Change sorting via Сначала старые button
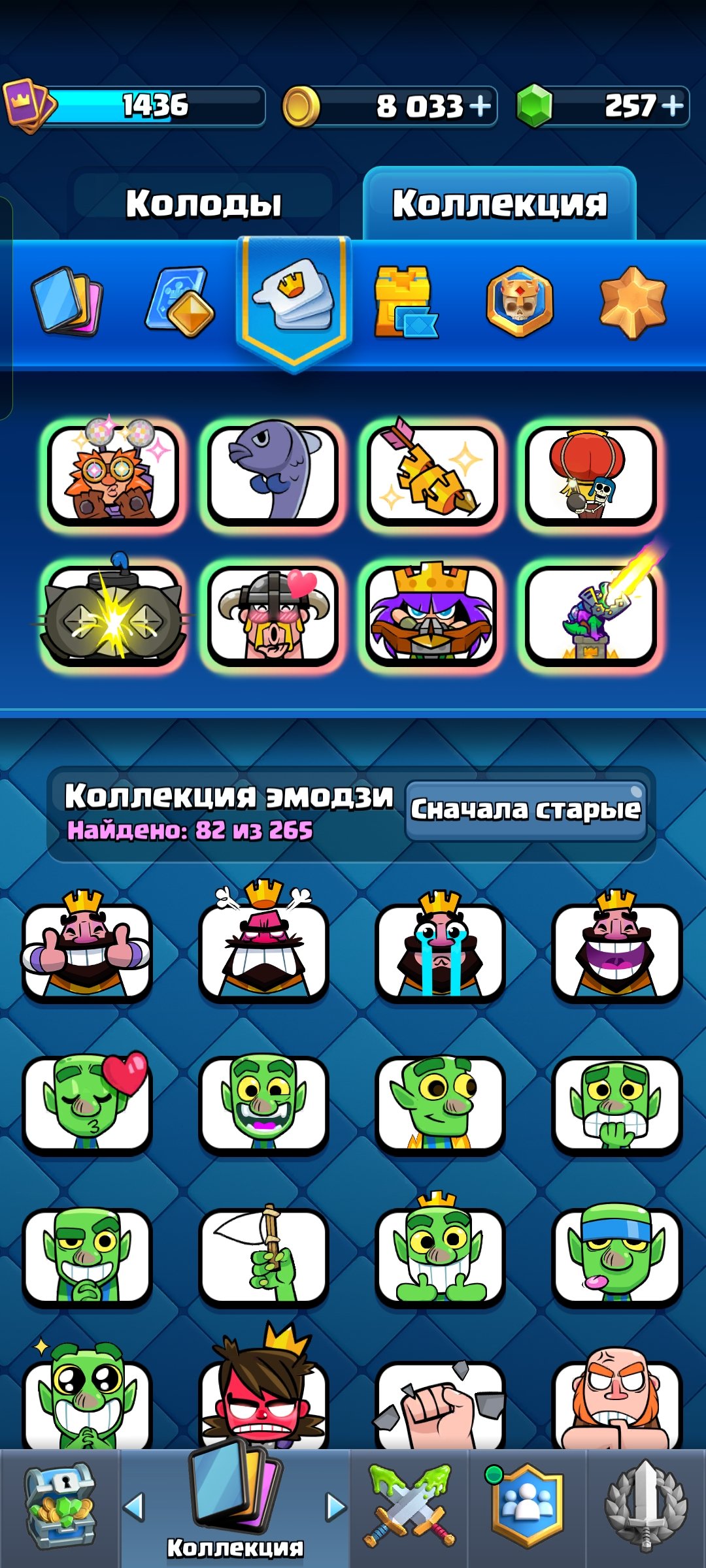 point(526,809)
